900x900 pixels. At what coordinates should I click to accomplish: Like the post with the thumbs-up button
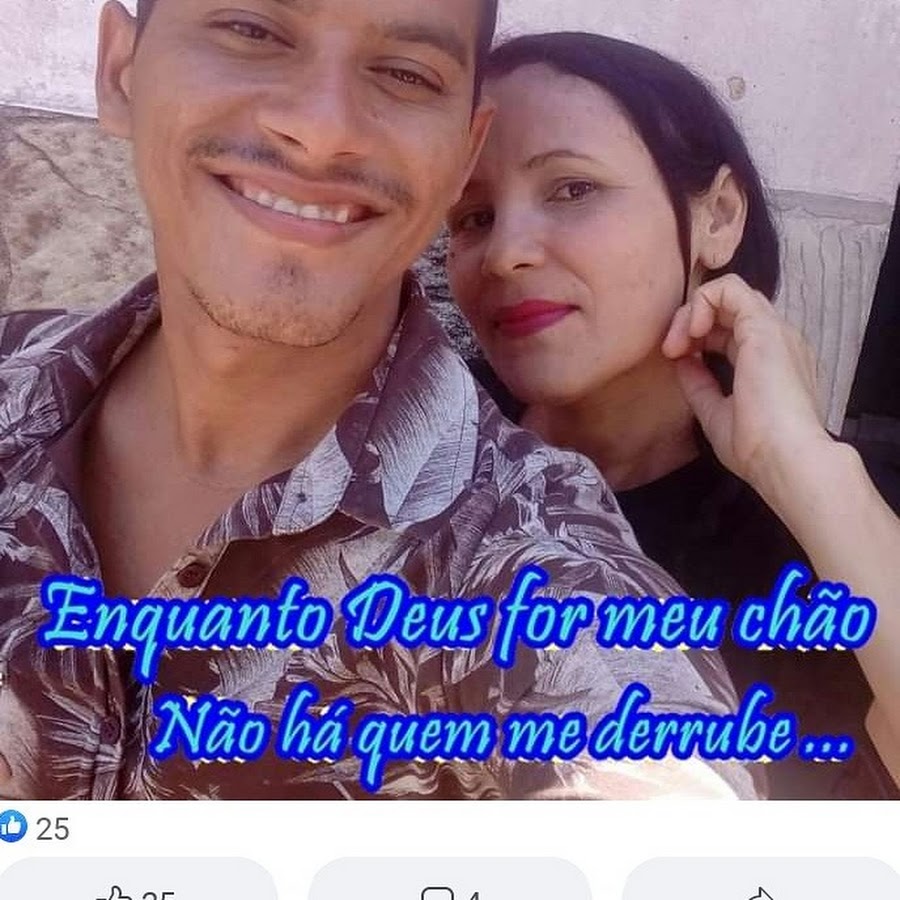(x=138, y=885)
